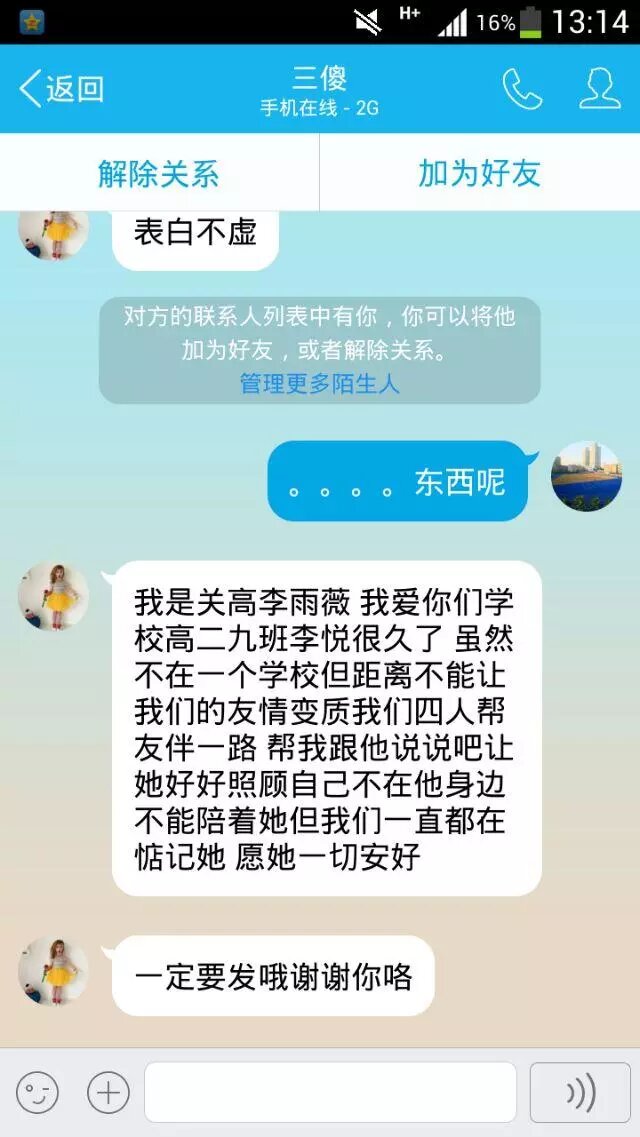Tap 解除关系 to remove the relationship
640x1137 pixels.
[159, 173]
